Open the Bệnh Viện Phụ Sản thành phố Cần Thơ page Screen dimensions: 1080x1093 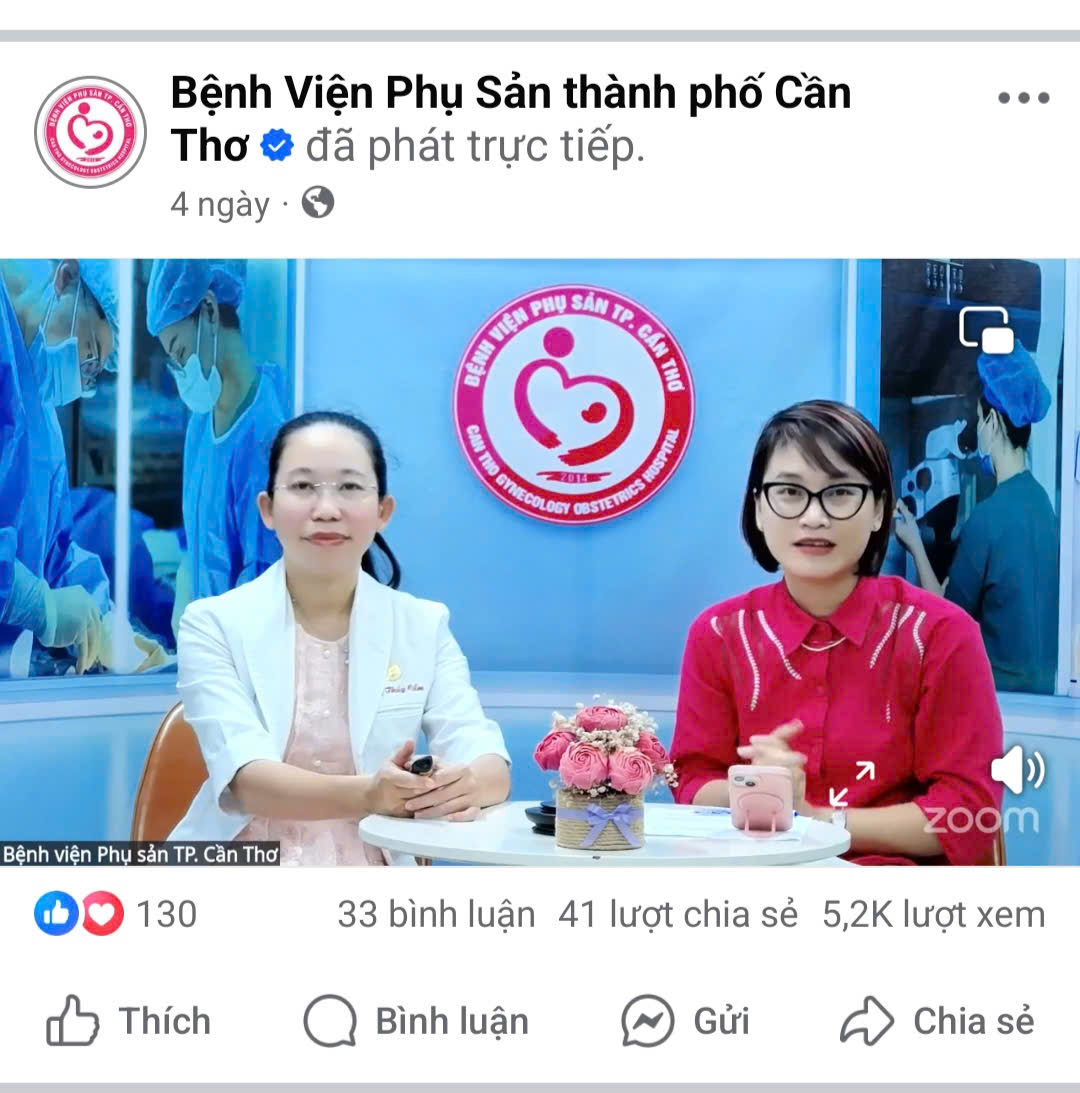pos(510,95)
